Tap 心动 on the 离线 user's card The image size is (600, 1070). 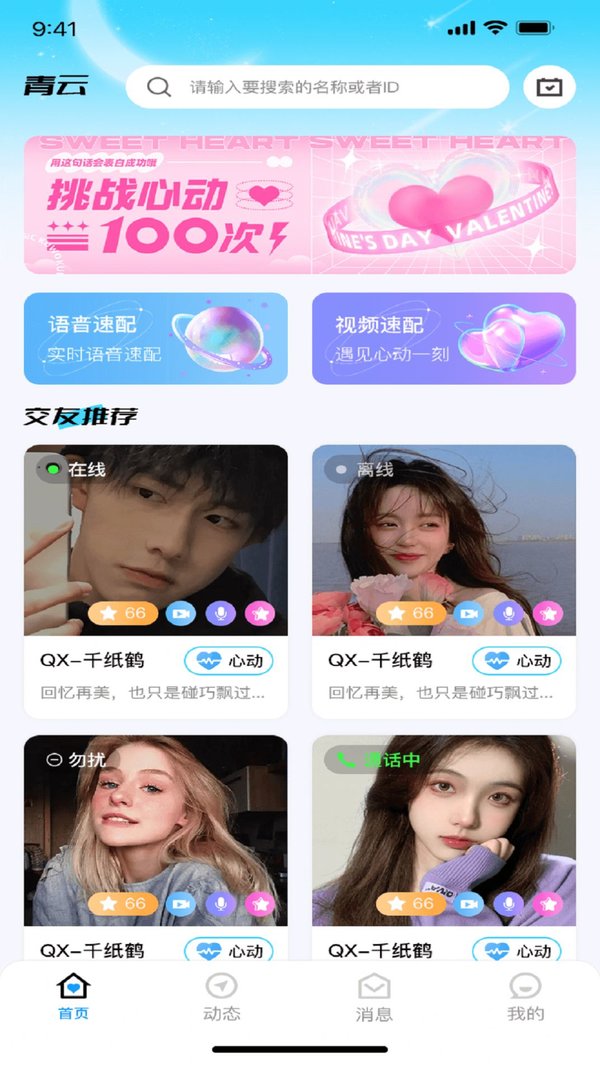click(517, 660)
